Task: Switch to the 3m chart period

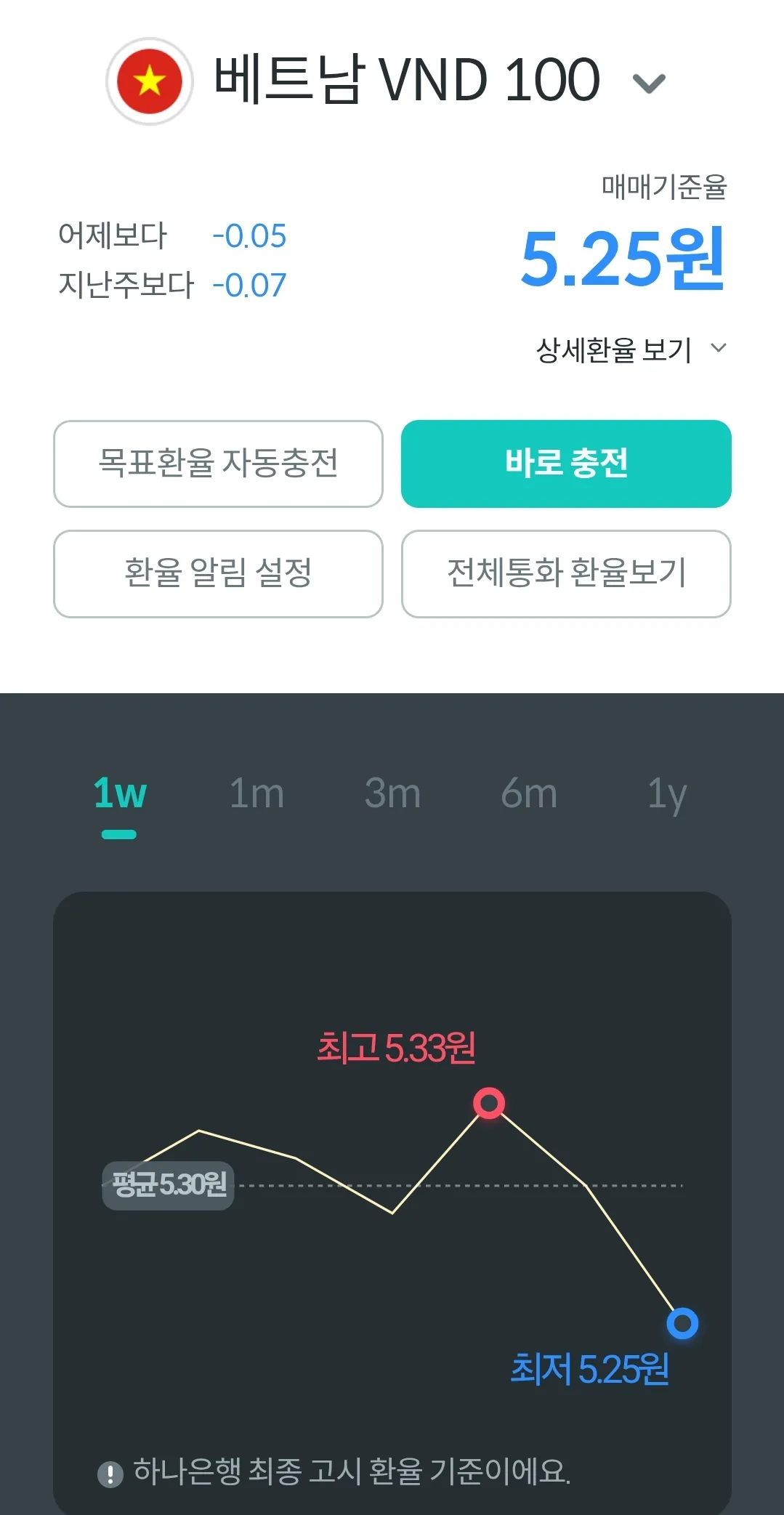Action: (392, 793)
